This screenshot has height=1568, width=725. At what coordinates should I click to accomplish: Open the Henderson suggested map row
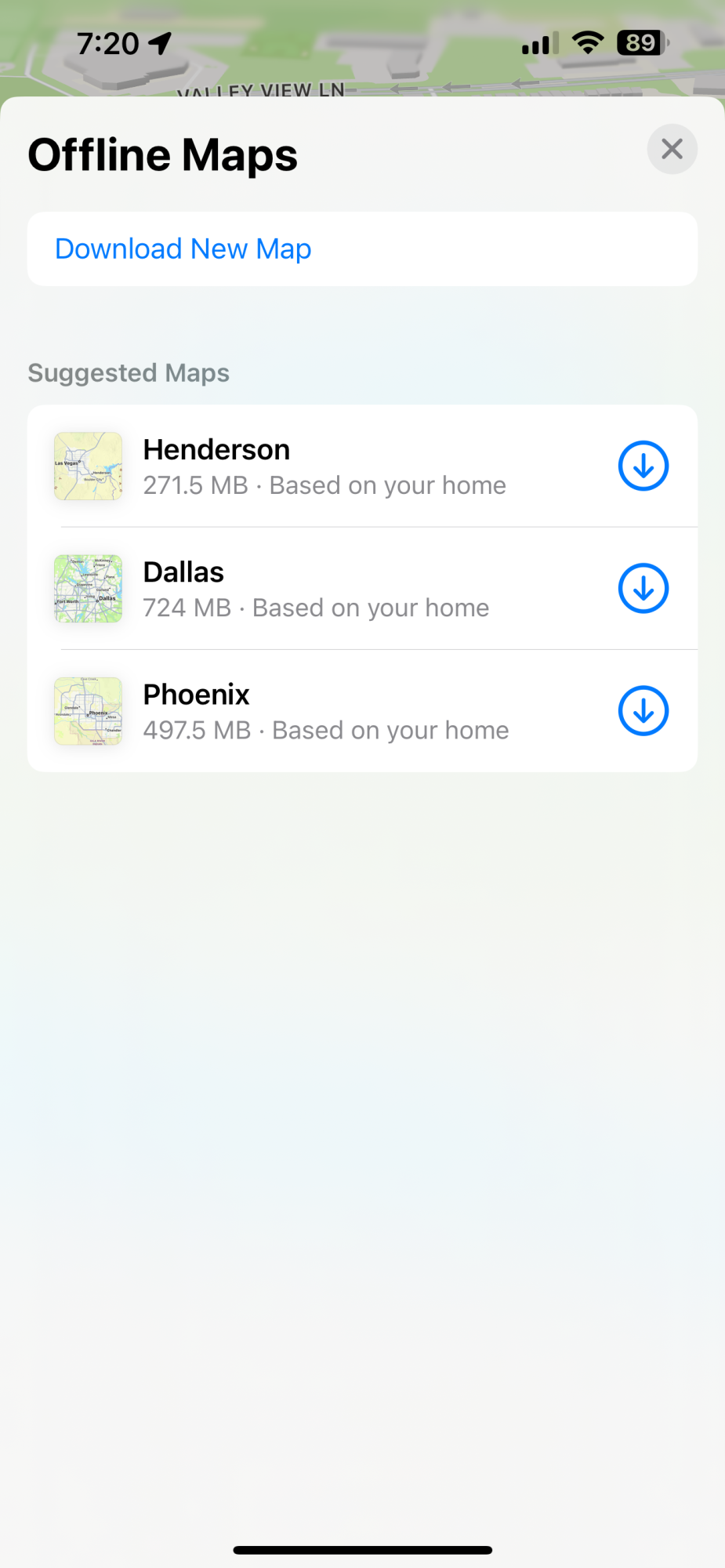click(x=324, y=466)
